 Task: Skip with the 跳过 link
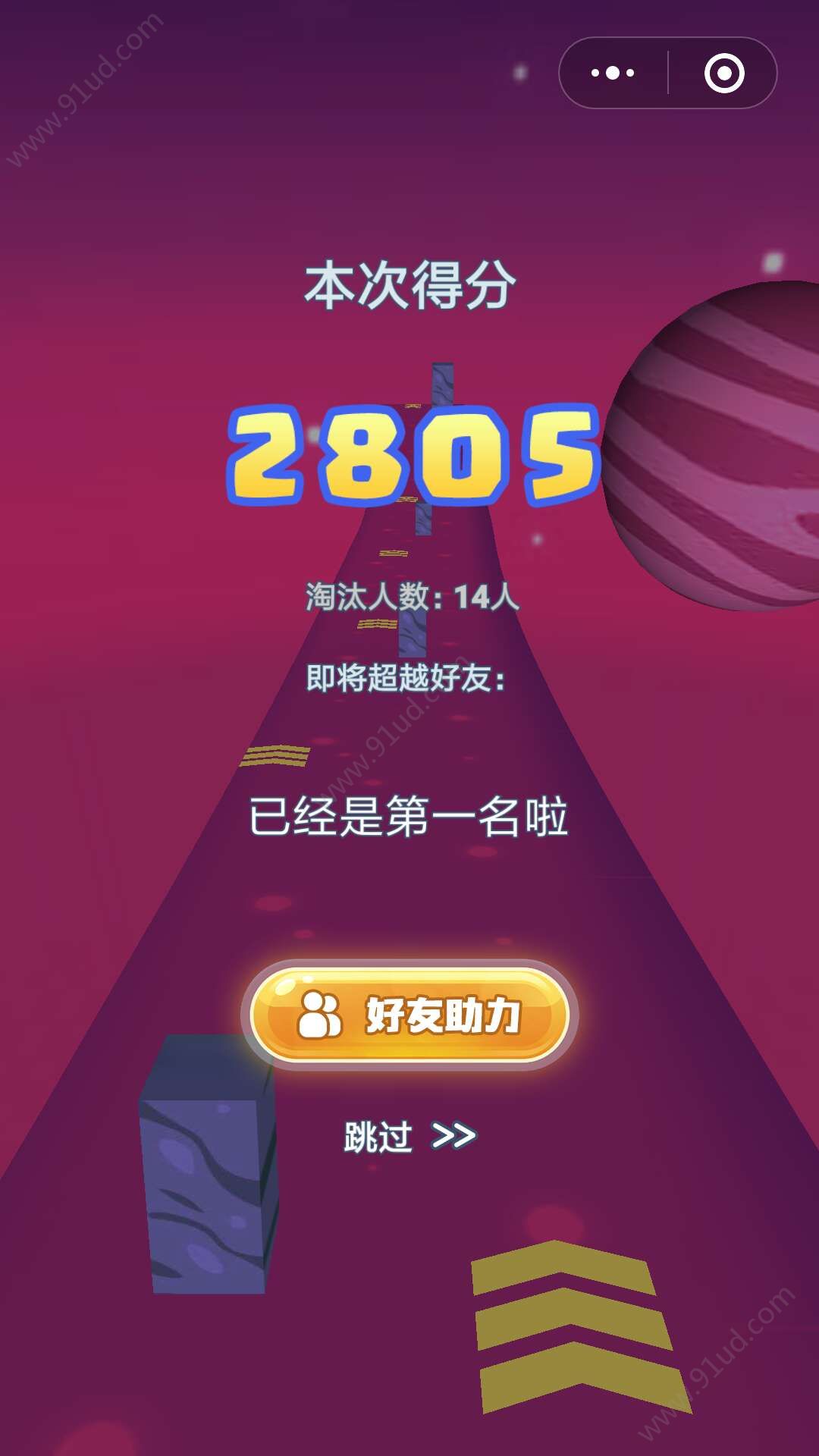tap(409, 1136)
